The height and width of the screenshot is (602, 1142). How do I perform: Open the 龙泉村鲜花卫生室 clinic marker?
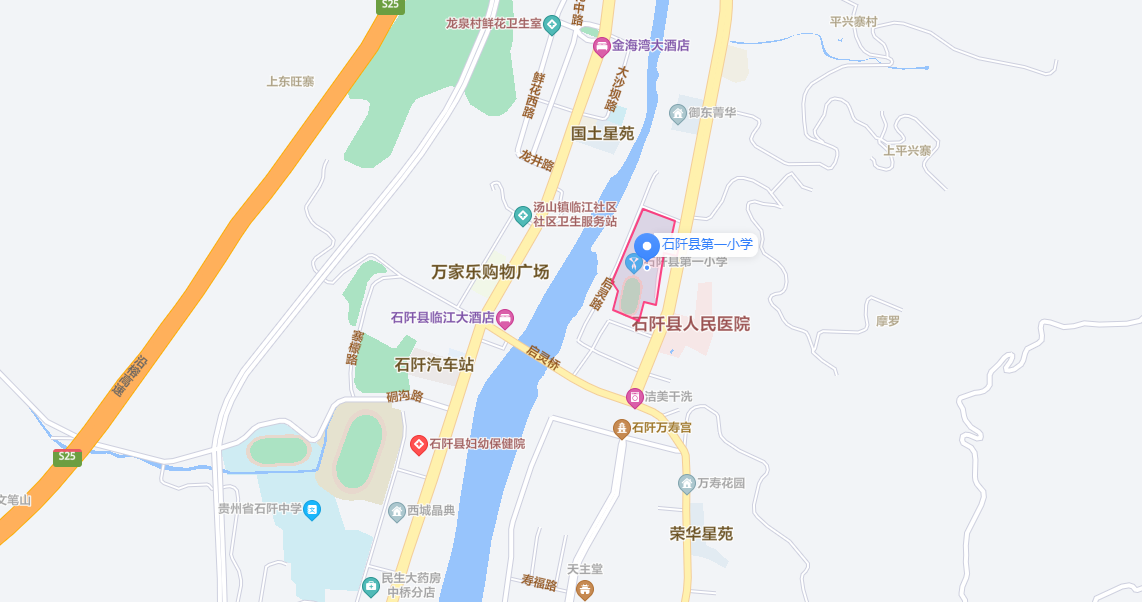click(x=551, y=24)
